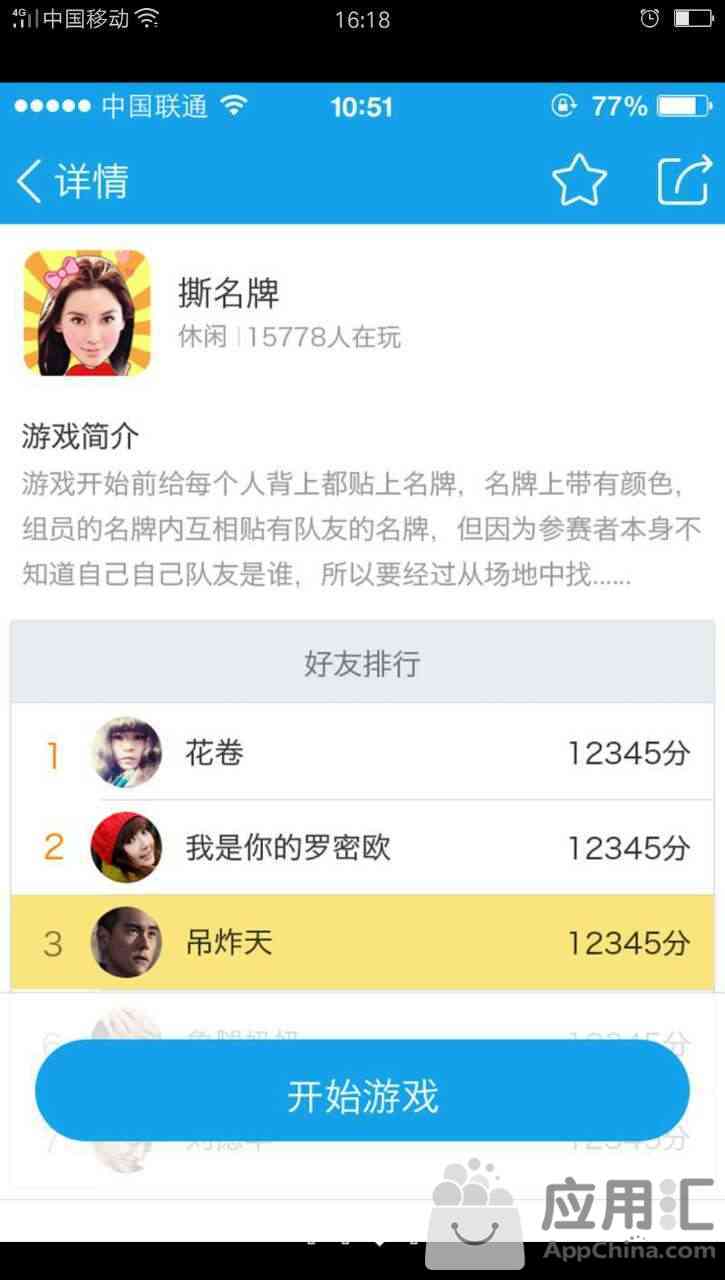Open the 我是你的罗密欧 ranking row

click(x=362, y=847)
